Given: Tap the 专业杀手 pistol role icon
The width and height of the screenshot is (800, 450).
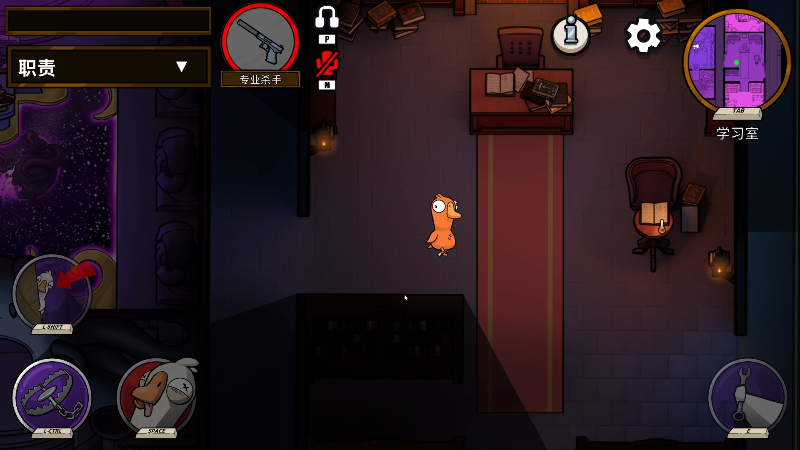Looking at the screenshot, I should [260, 41].
